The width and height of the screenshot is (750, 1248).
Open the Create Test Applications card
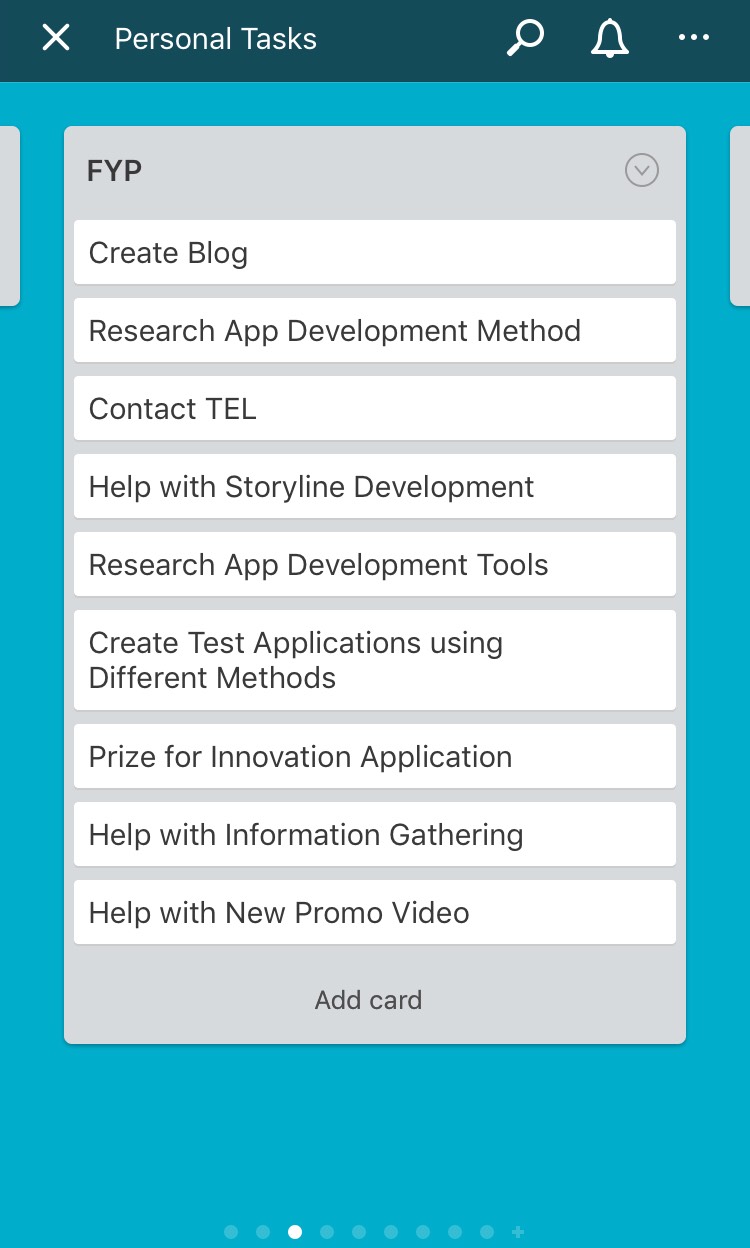[374, 660]
